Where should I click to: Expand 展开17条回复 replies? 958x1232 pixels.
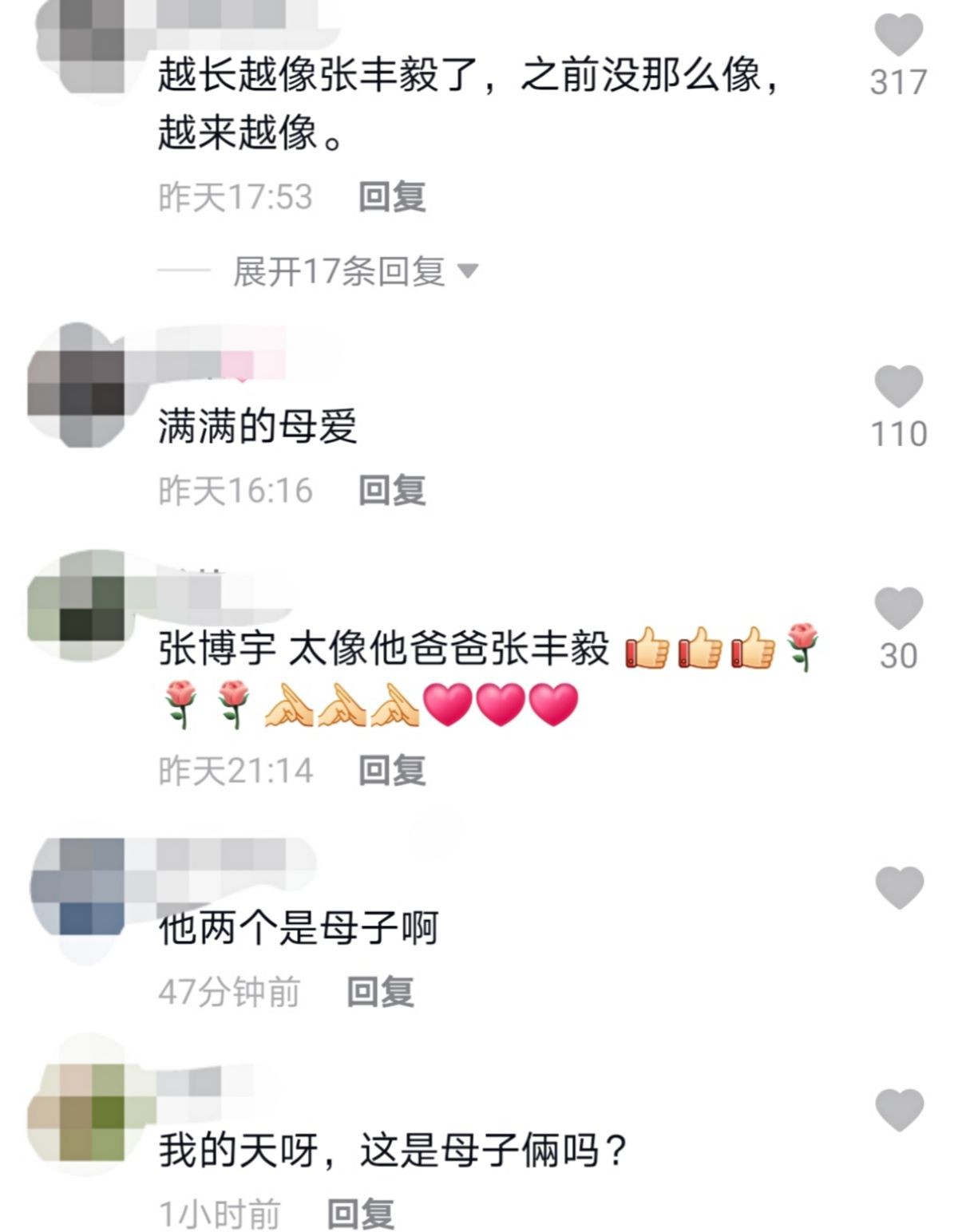point(354,272)
